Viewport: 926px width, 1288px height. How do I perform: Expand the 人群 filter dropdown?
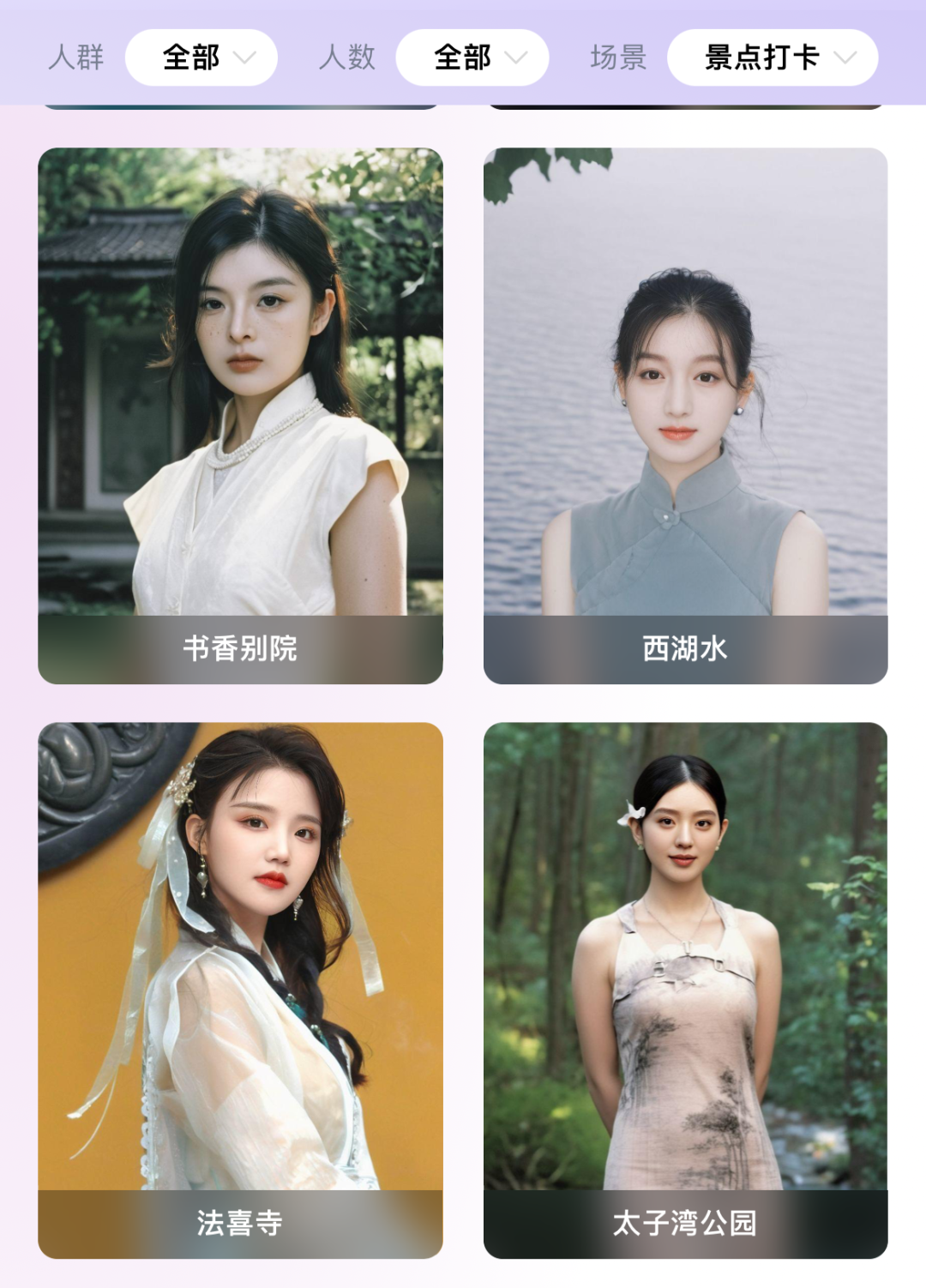pos(201,57)
